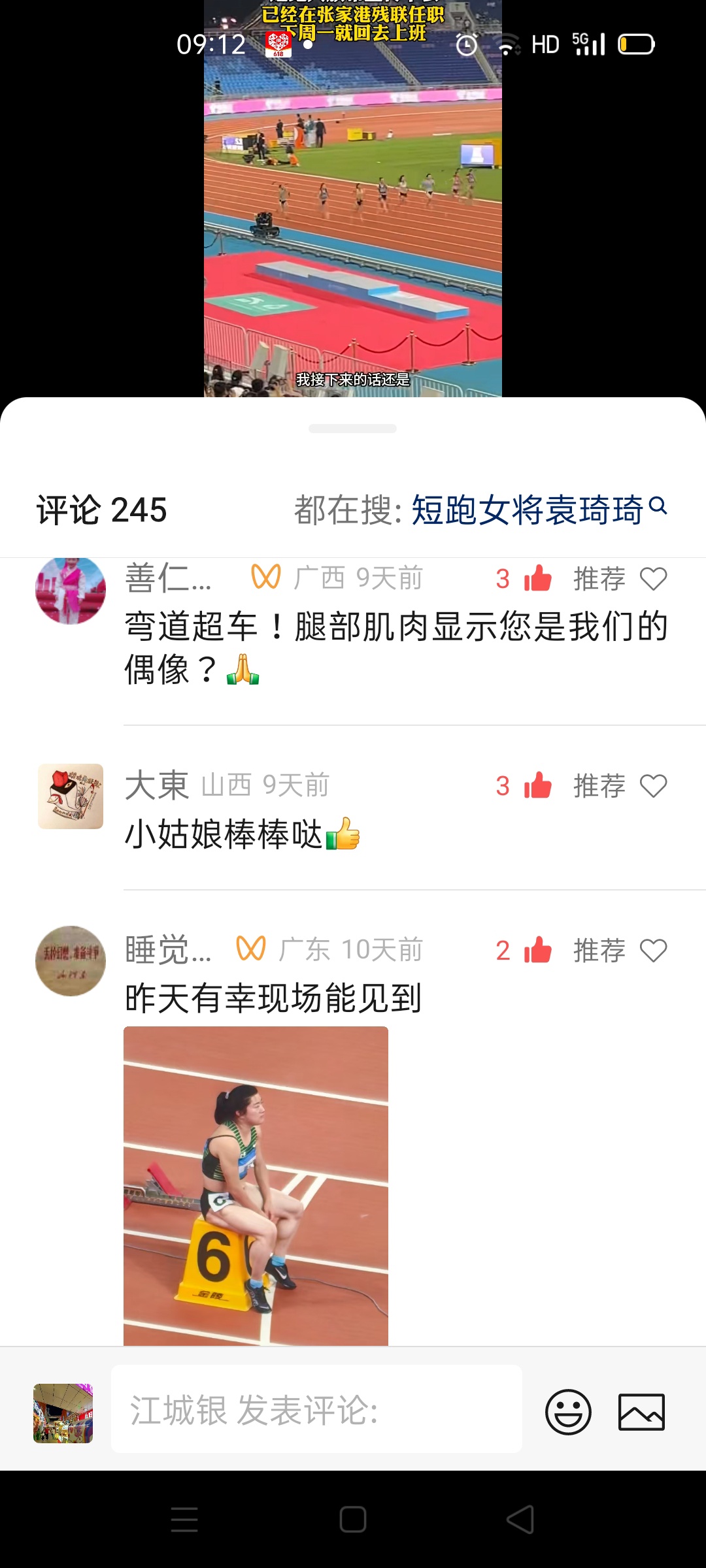Search trending topic 短跑女将袁琦琦
The width and height of the screenshot is (706, 1568).
coord(527,510)
